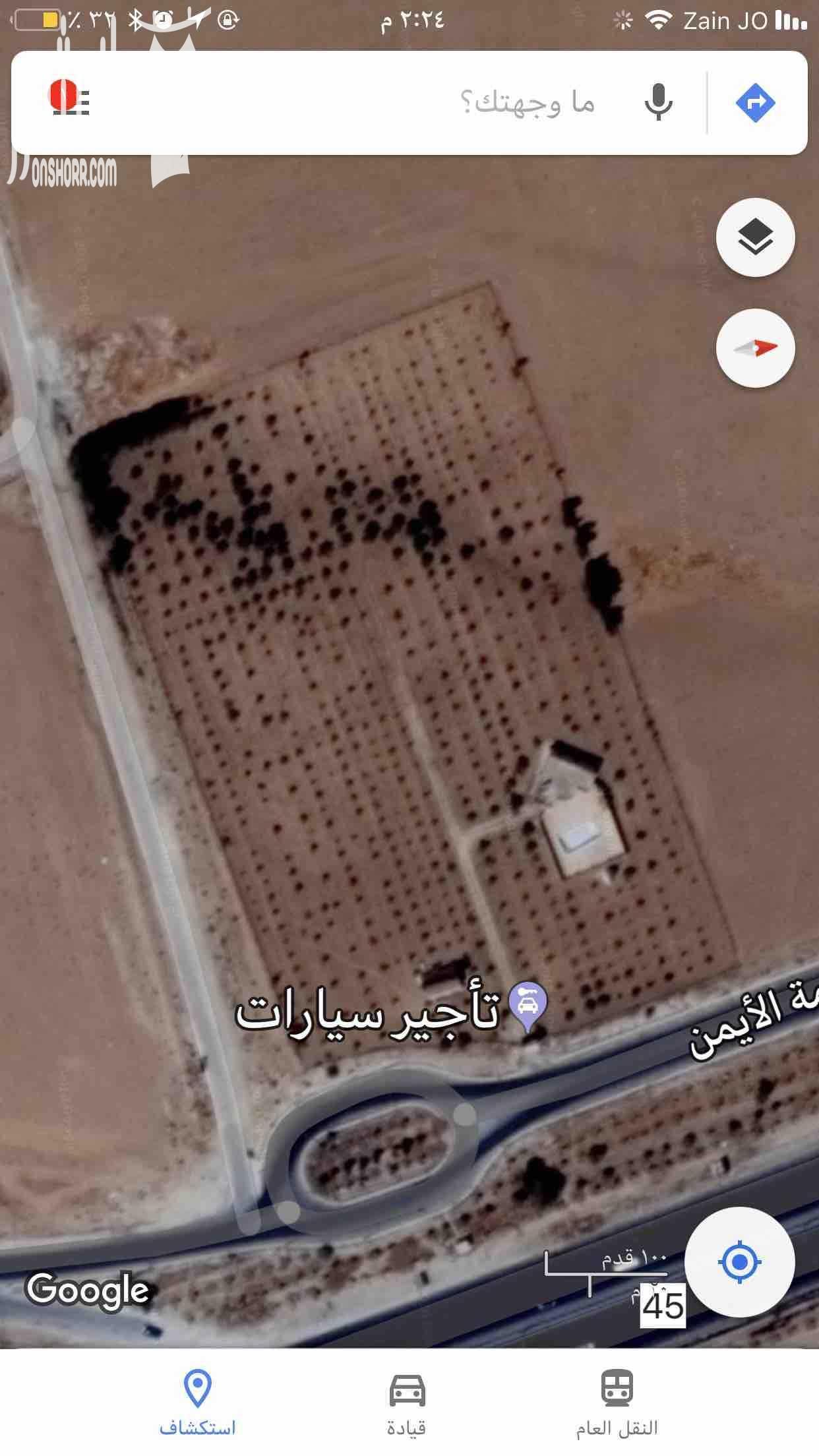This screenshot has width=819, height=1456.
Task: Switch to the 'النقل العام' tab
Action: tap(617, 1403)
